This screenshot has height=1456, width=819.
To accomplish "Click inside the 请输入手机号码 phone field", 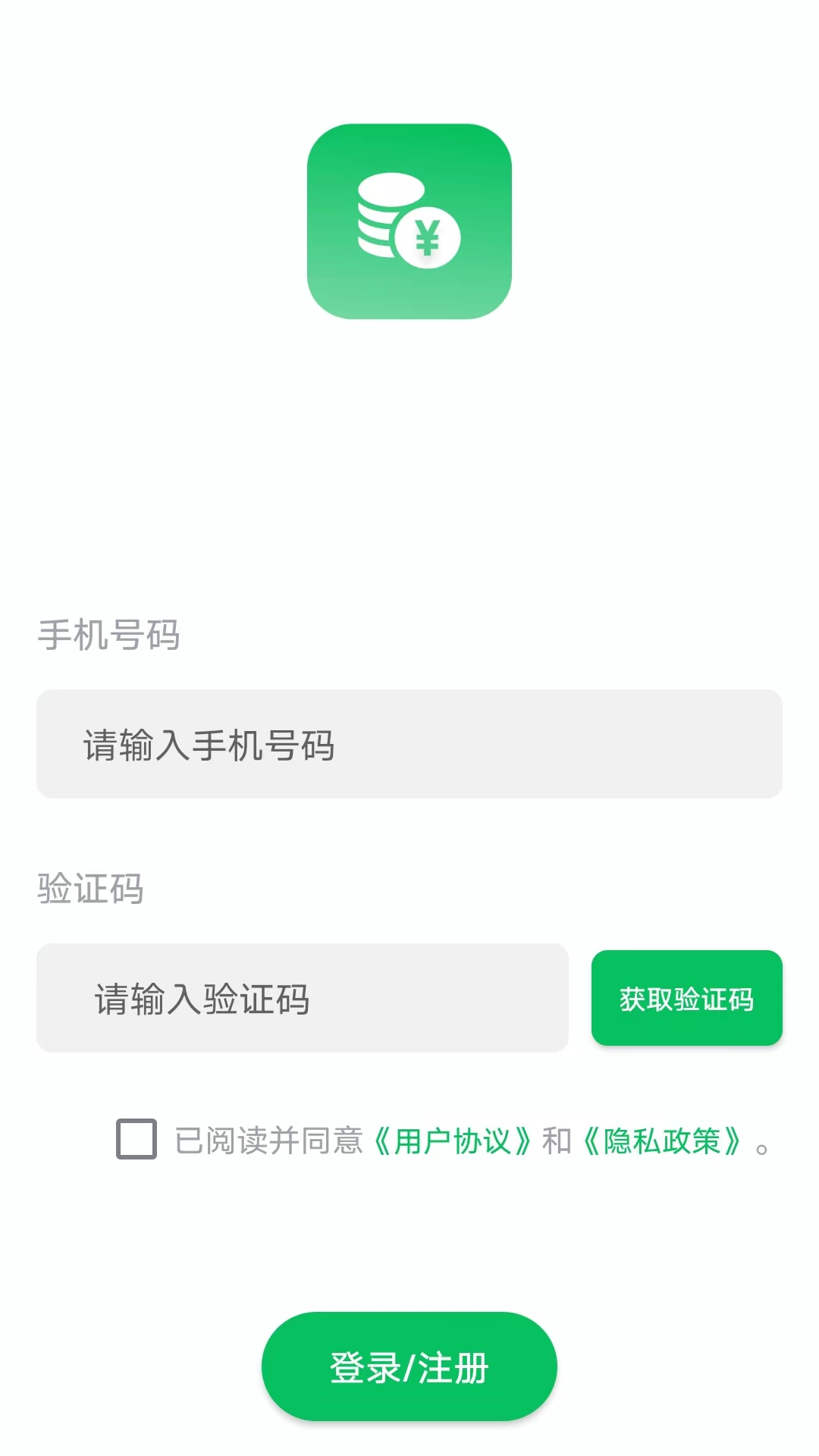I will point(409,743).
